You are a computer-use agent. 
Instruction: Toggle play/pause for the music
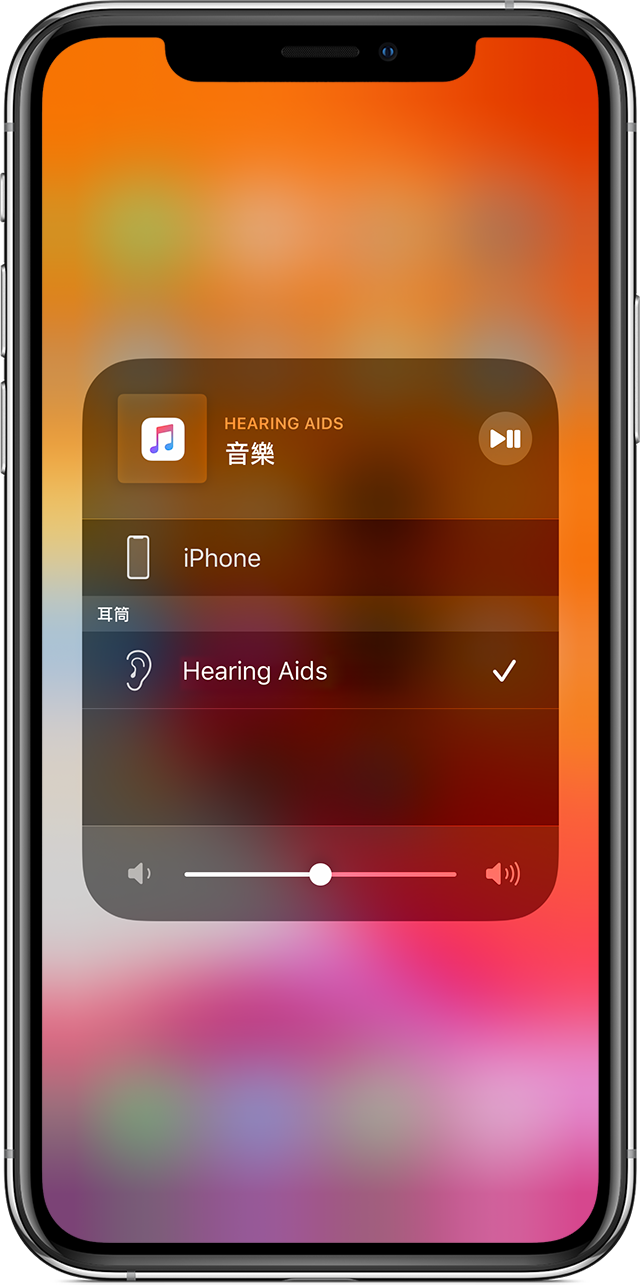point(505,438)
